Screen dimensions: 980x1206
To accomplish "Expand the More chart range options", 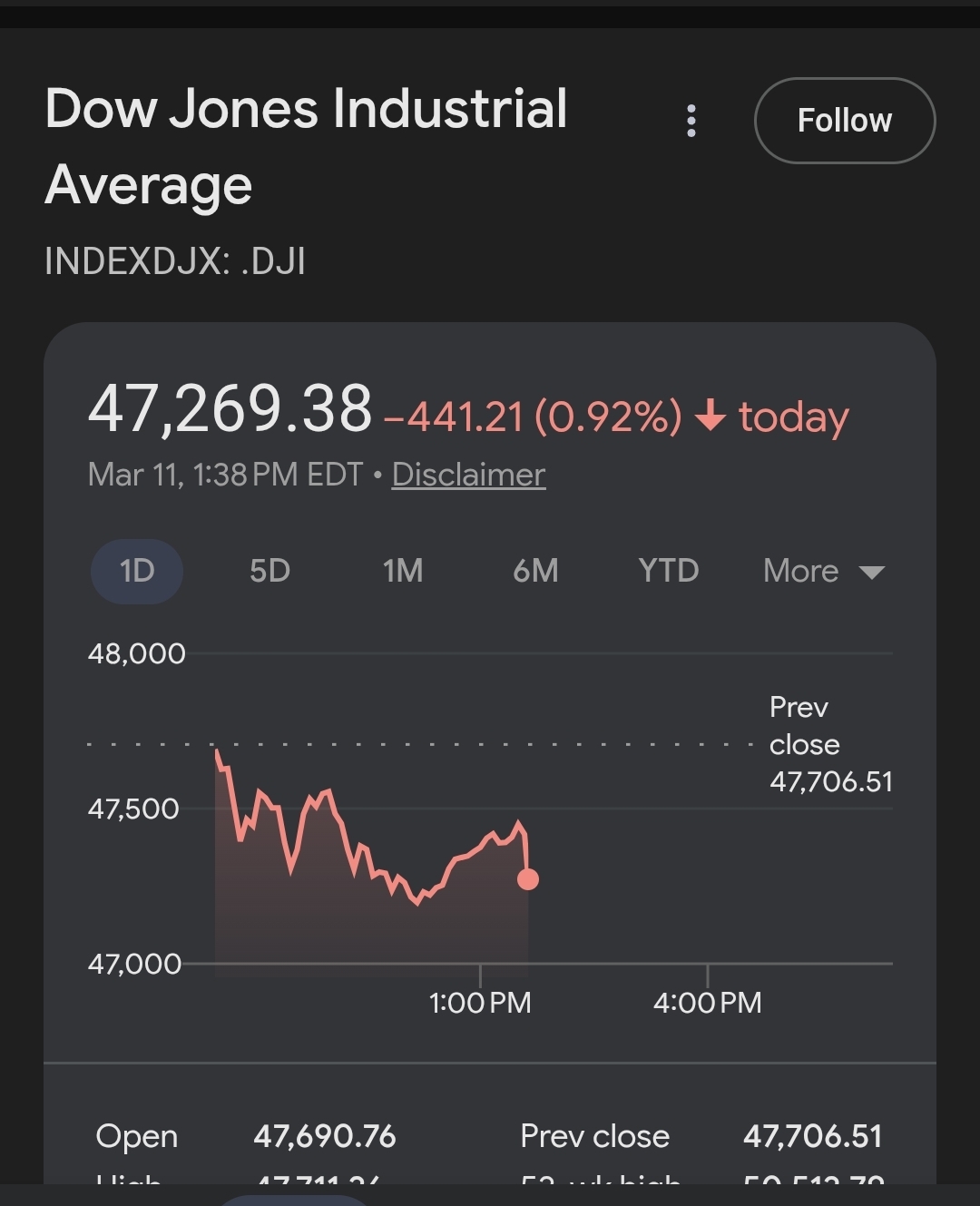I will (799, 571).
